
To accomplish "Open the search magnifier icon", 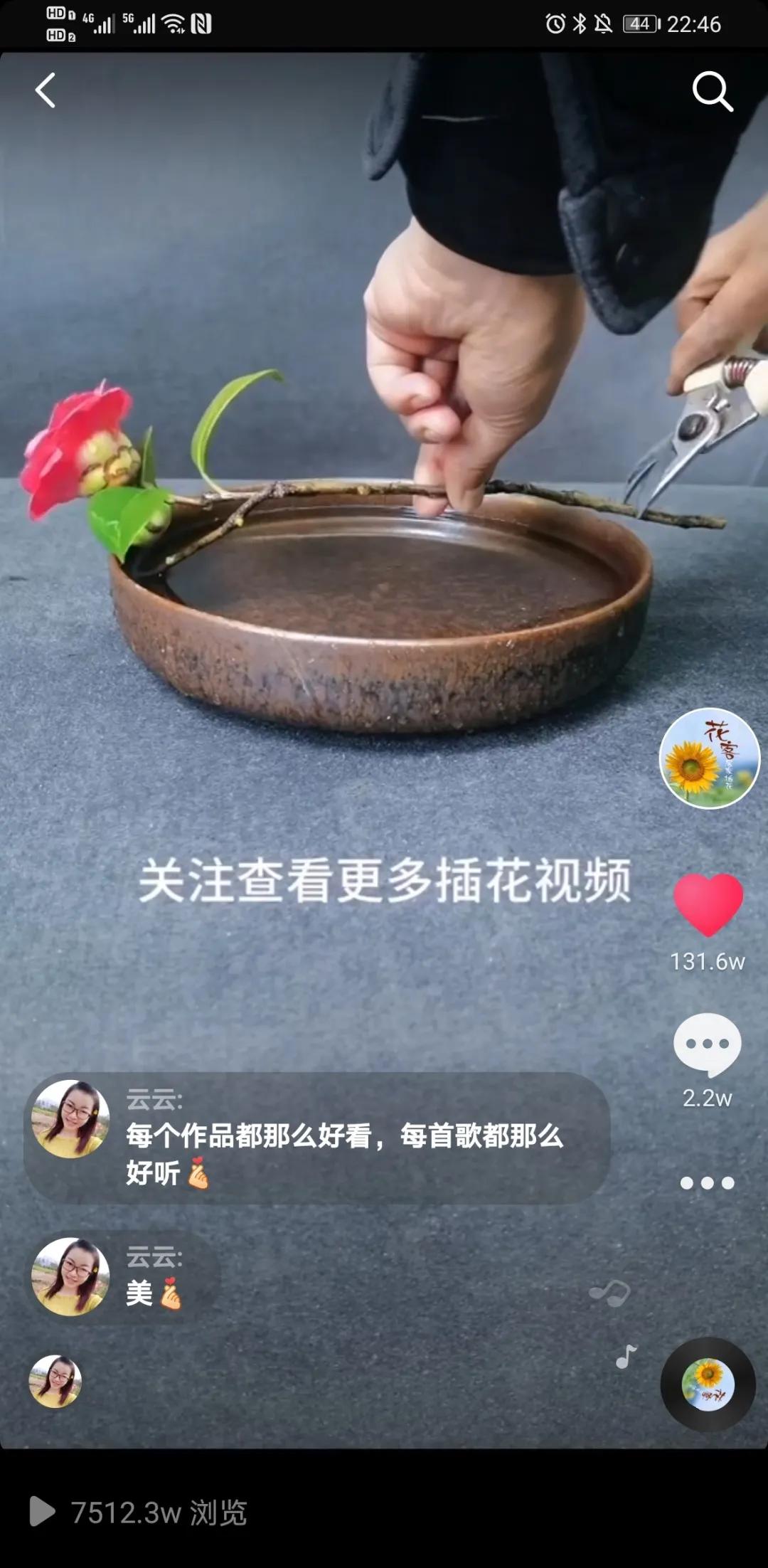I will (713, 91).
